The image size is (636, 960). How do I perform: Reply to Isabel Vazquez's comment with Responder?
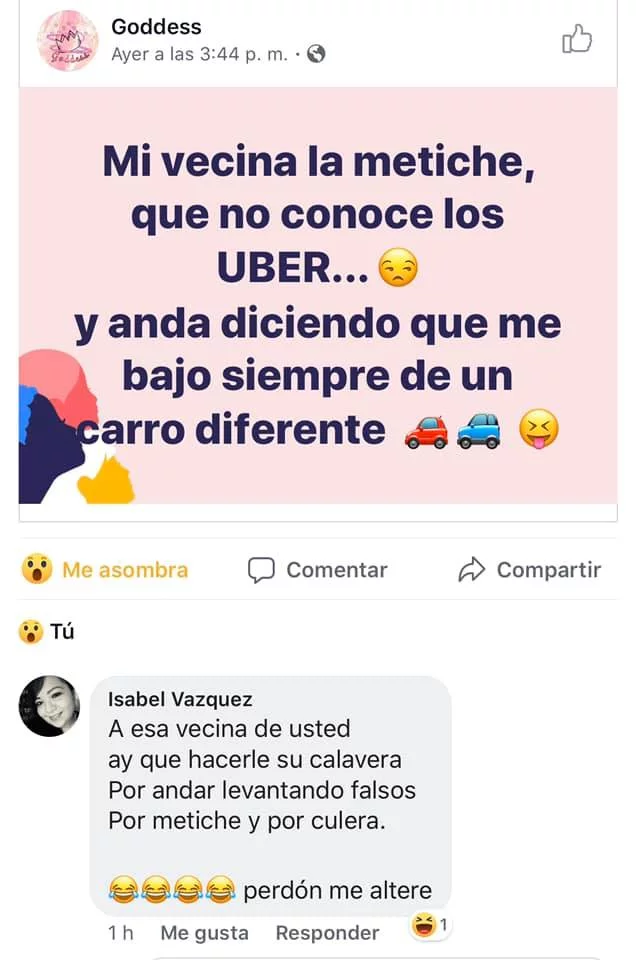click(327, 932)
